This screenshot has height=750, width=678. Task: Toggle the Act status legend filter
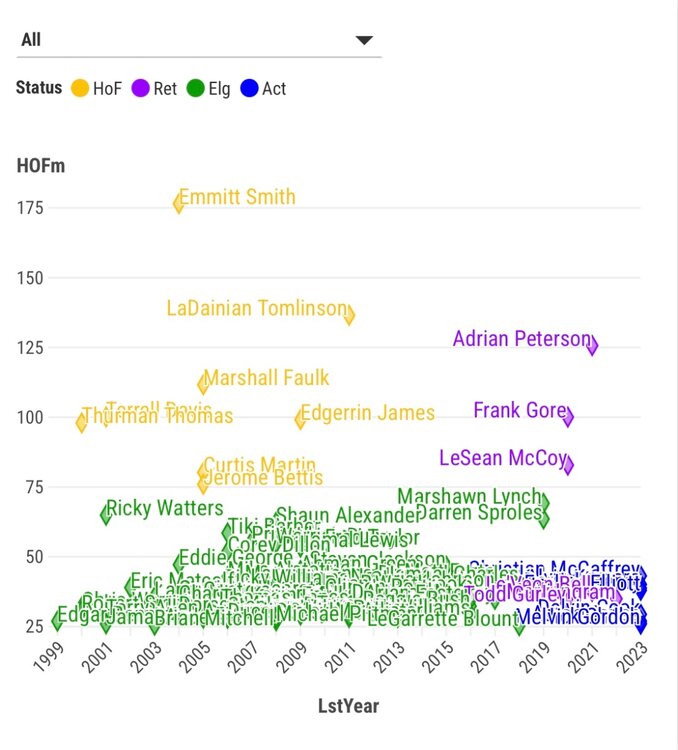[x=262, y=88]
